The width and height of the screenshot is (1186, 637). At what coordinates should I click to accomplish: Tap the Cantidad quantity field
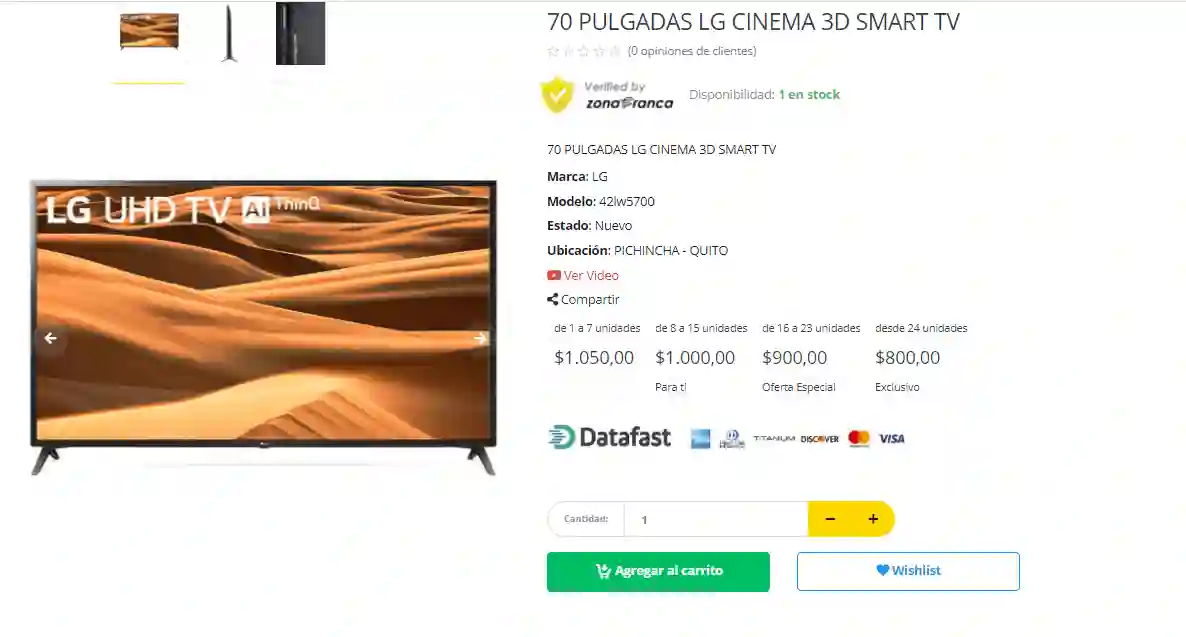coord(715,519)
